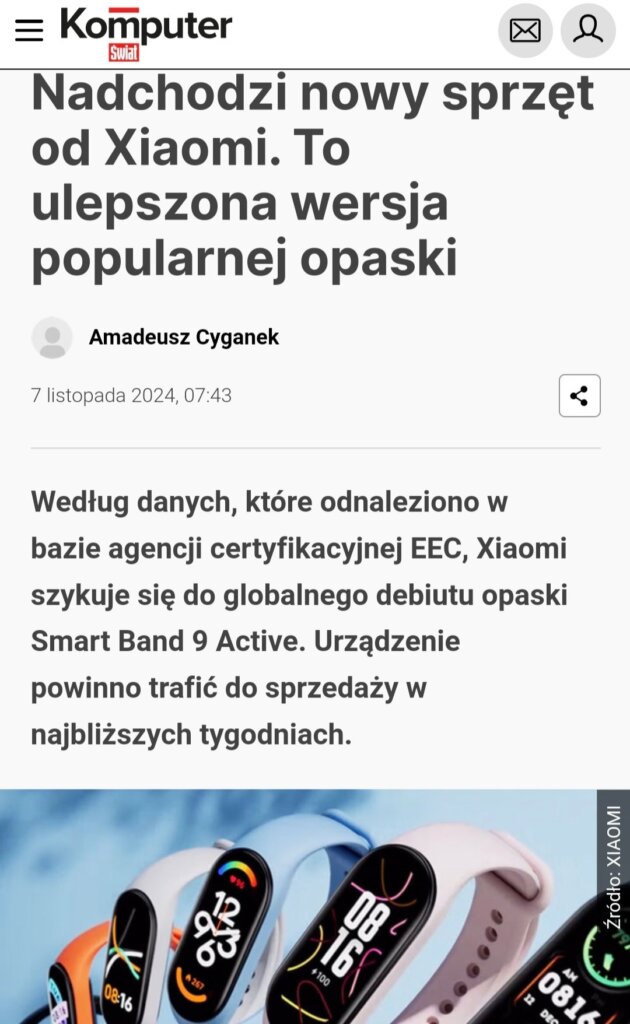Share this Xiaomi article
Viewport: 630px width, 1024px height.
click(x=579, y=396)
